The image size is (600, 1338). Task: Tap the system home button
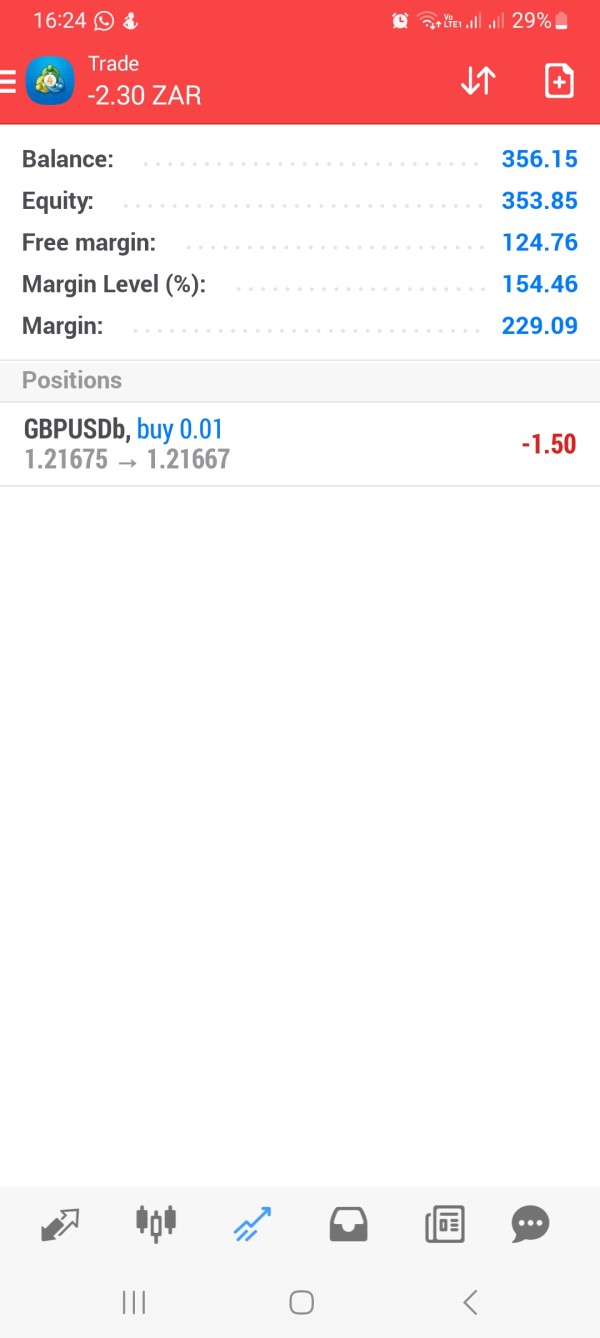(x=301, y=1302)
